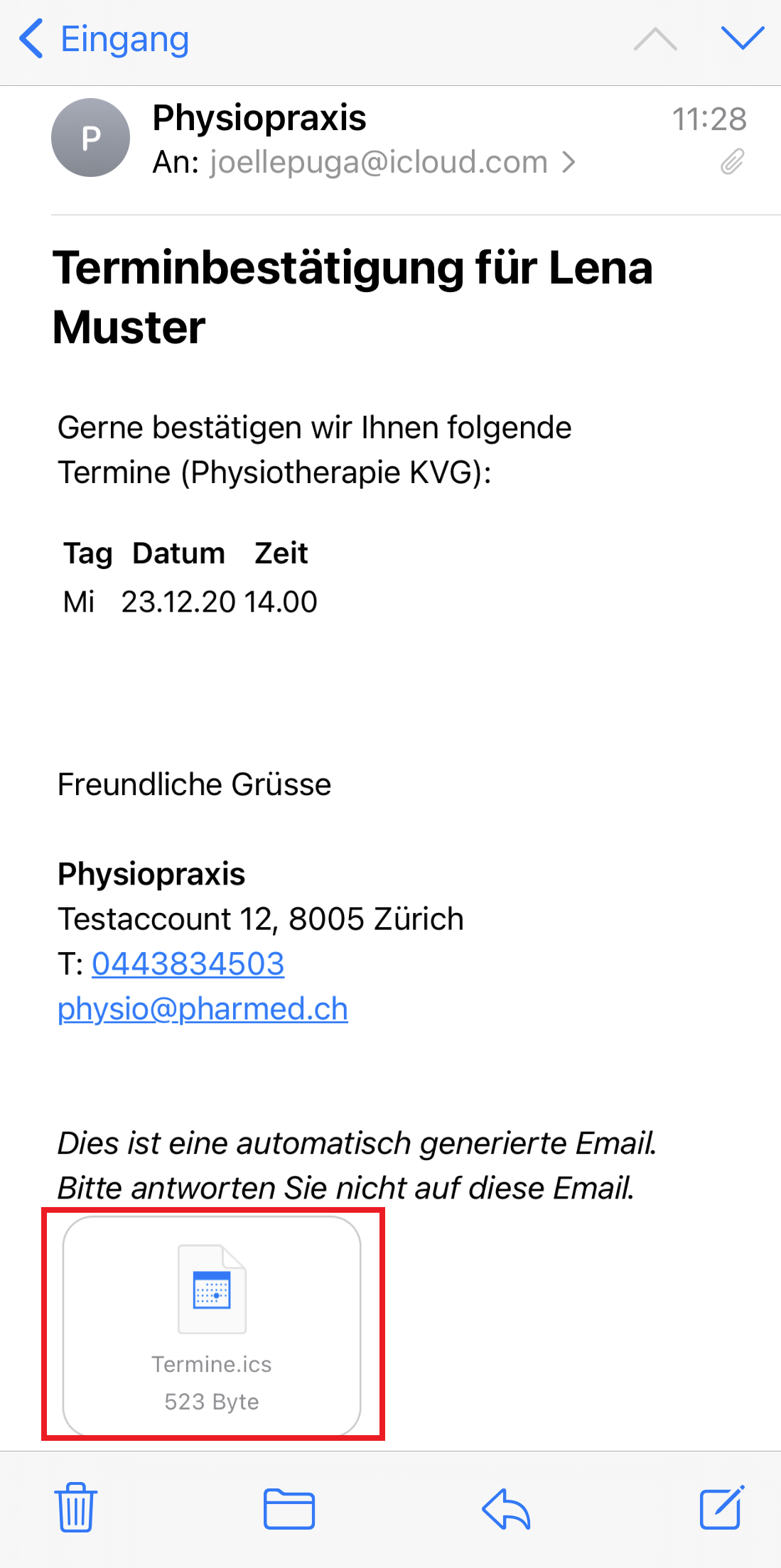Go to previous email with up arrow
781x1568 pixels.
655,38
